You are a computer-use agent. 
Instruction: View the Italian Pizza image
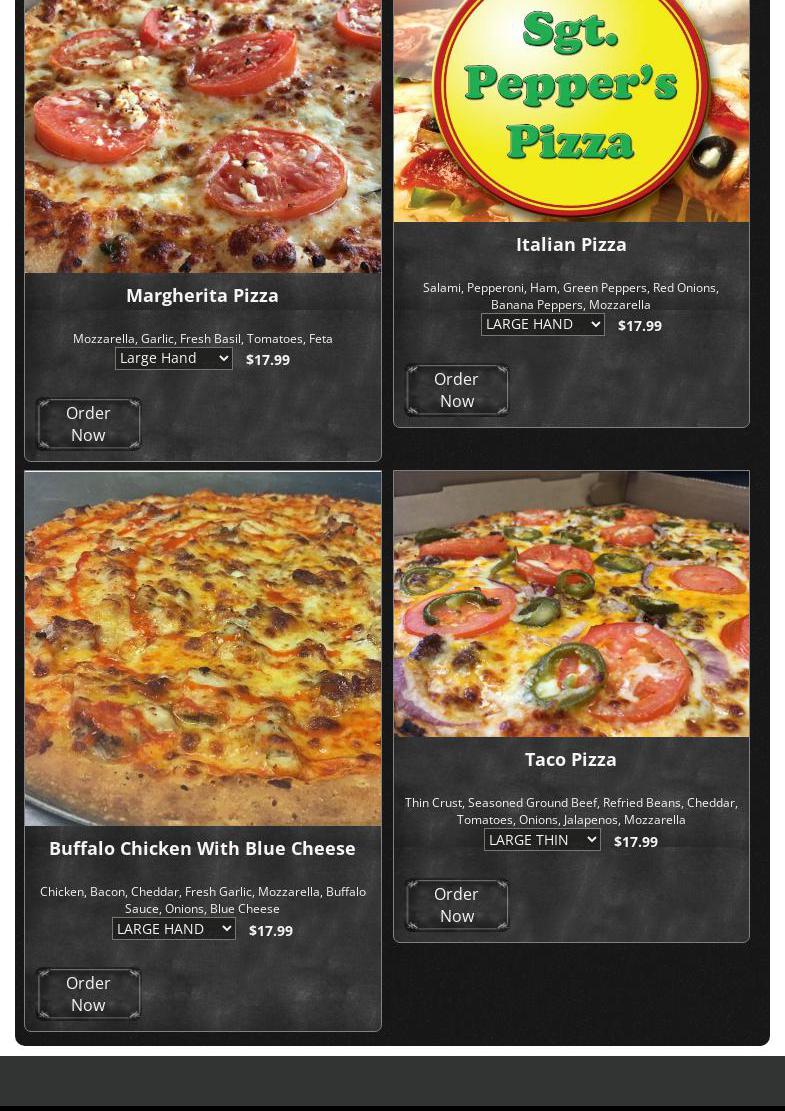click(x=571, y=110)
